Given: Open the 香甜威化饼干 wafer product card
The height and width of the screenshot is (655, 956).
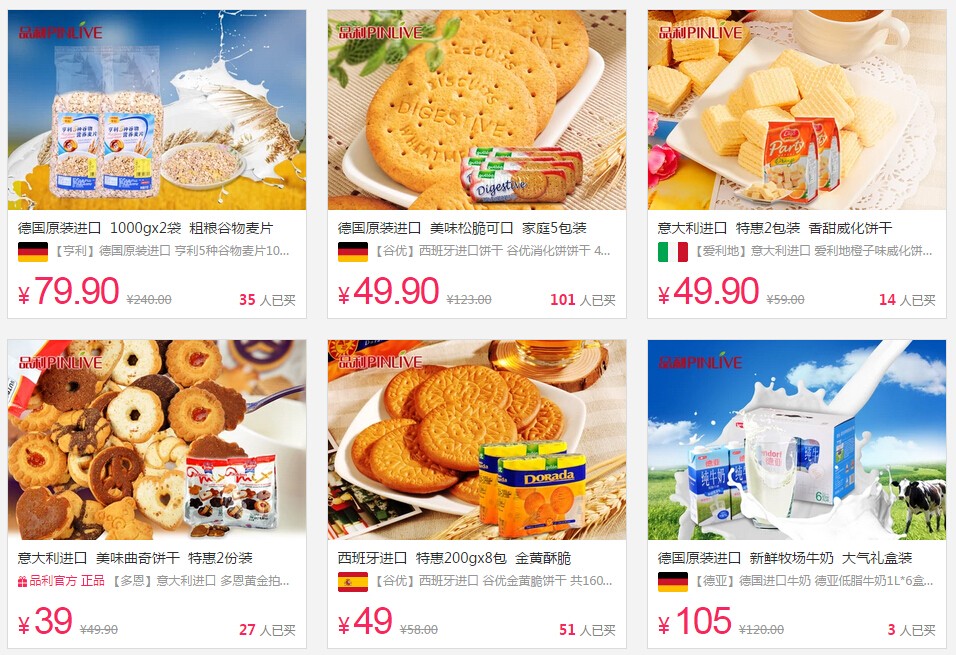Looking at the screenshot, I should coord(797,110).
